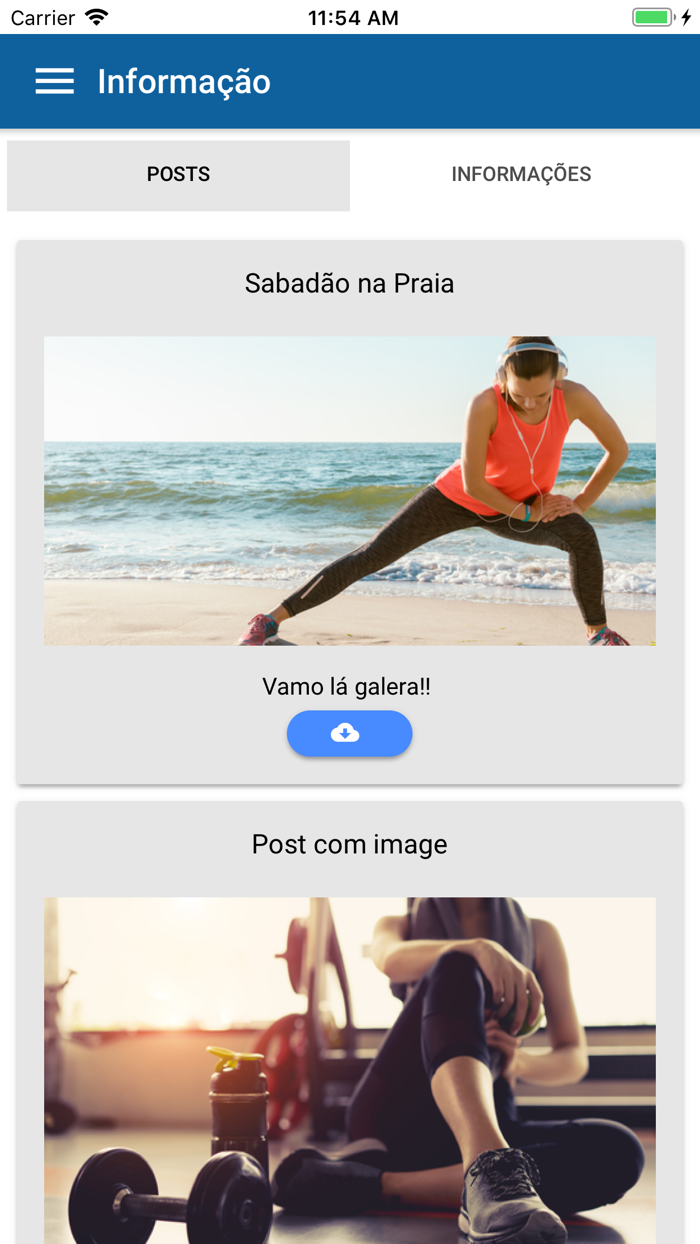Open the Post com image gym photo
Screen dimensions: 700x1244
(349, 1070)
